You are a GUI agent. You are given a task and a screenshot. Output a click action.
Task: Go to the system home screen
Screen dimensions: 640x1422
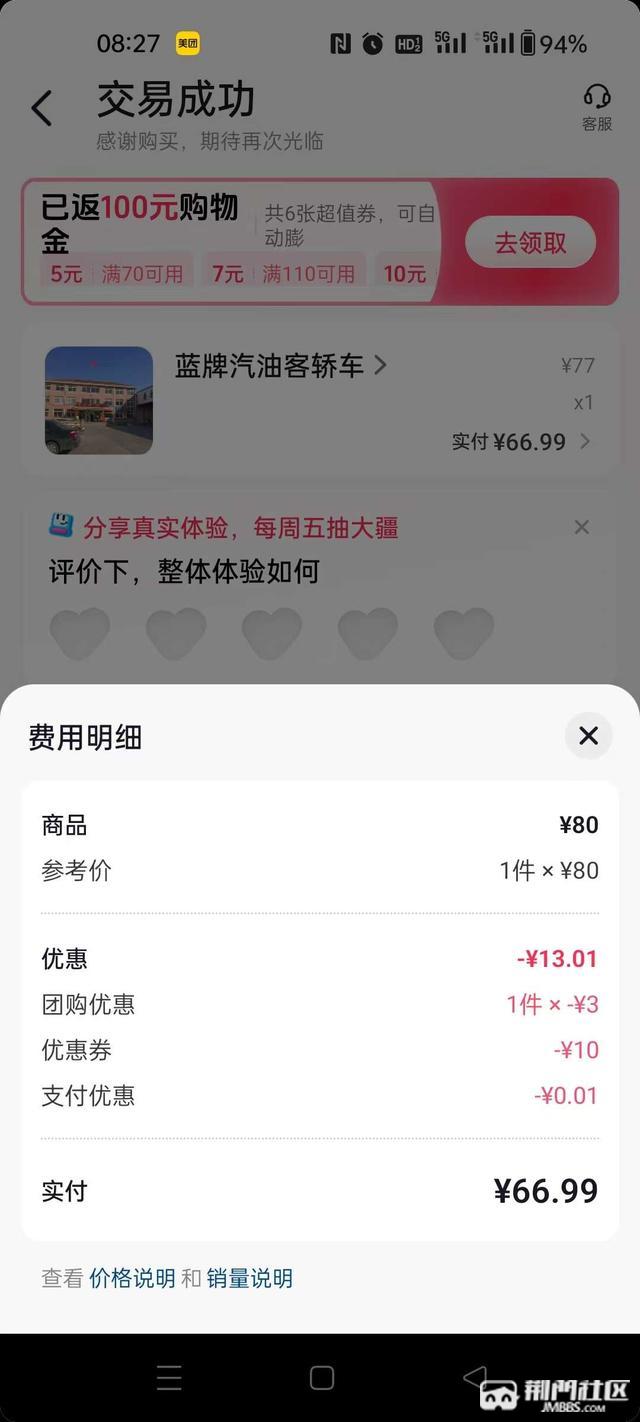[x=321, y=1378]
